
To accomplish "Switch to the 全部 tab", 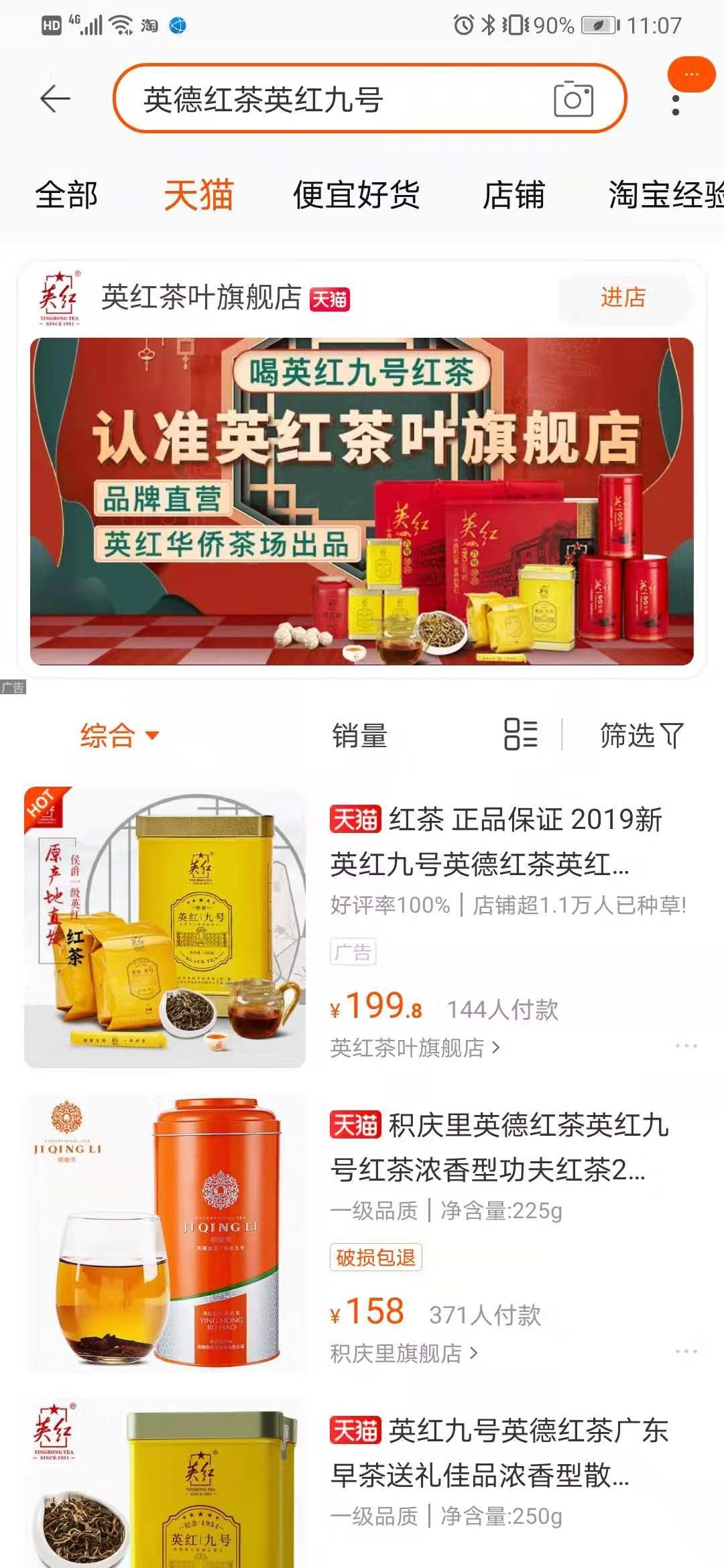I will point(66,195).
